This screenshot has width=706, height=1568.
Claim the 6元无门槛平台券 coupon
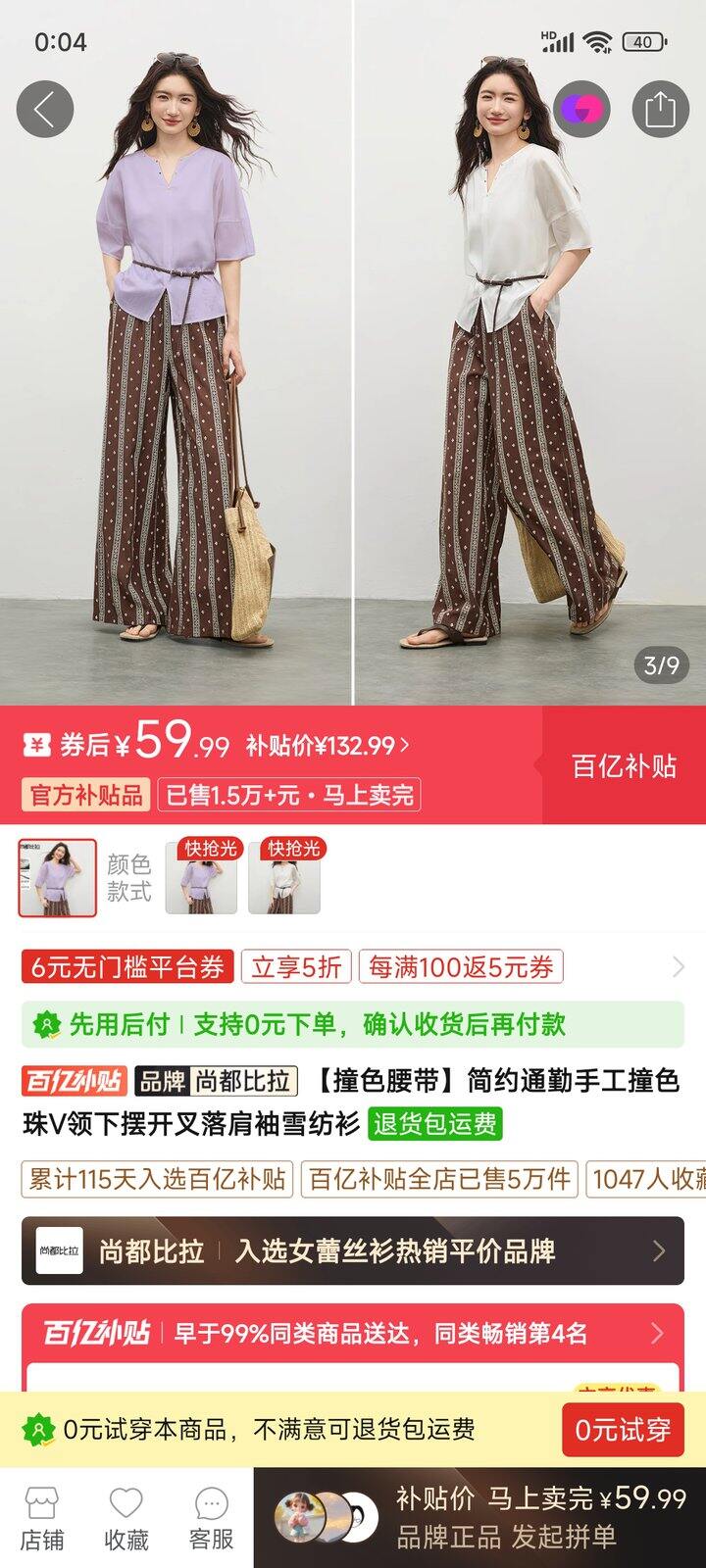point(127,967)
